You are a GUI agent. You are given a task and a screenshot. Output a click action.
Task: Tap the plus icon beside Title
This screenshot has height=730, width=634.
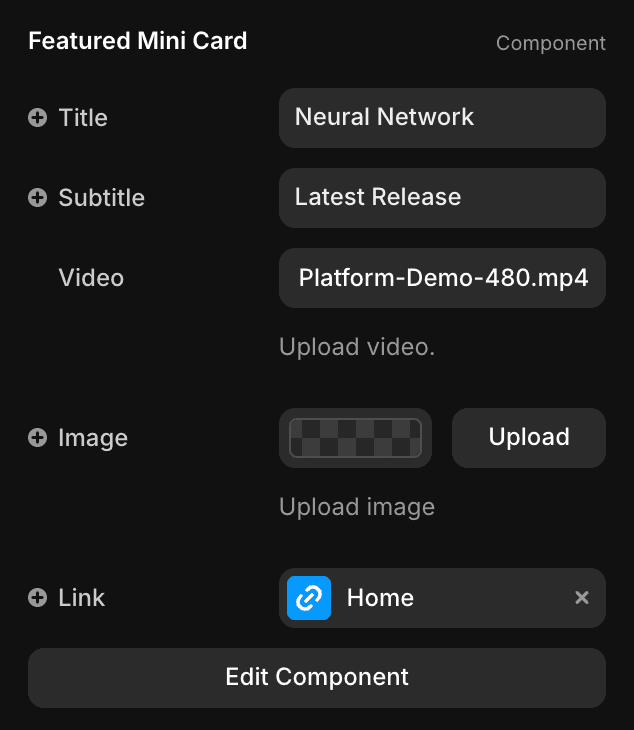37,118
